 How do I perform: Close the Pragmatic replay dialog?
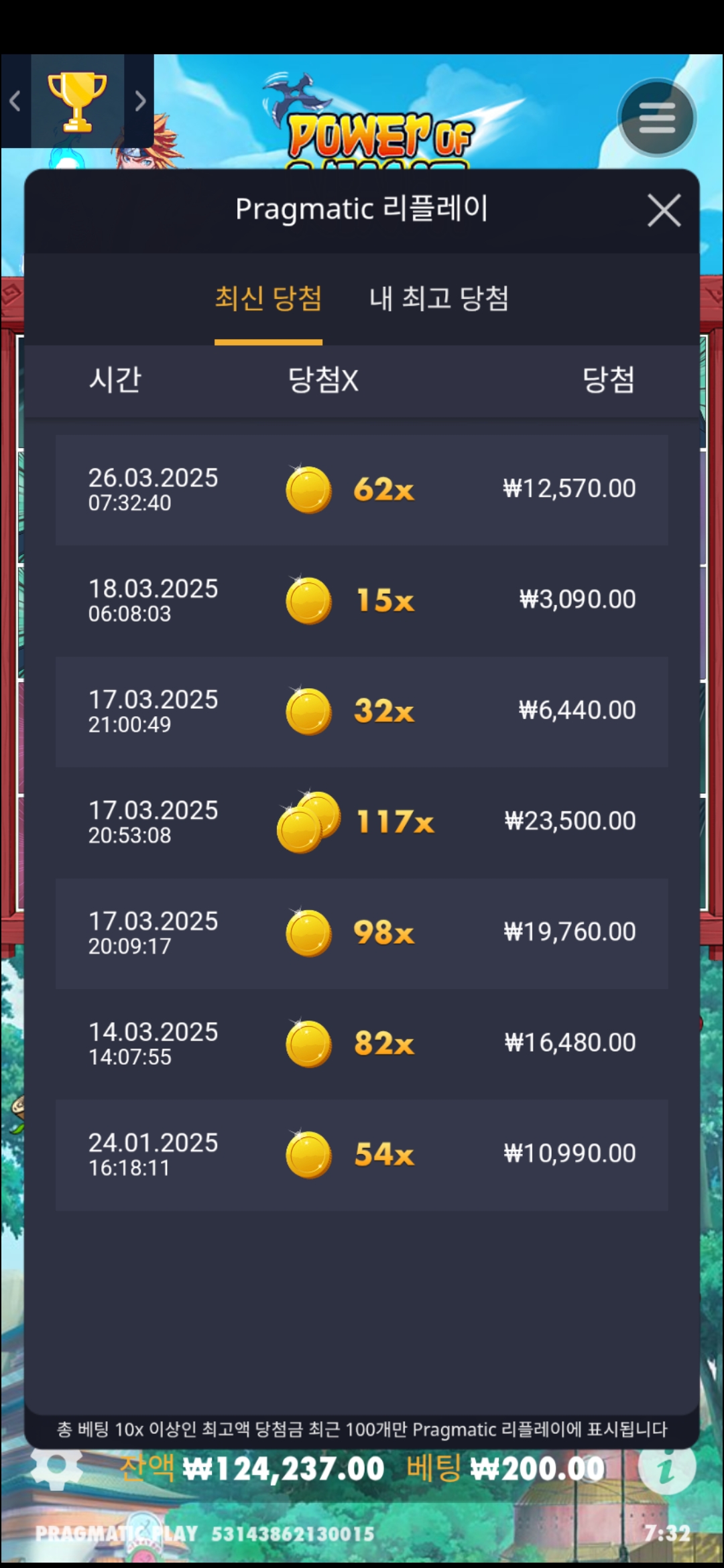pyautogui.click(x=664, y=210)
